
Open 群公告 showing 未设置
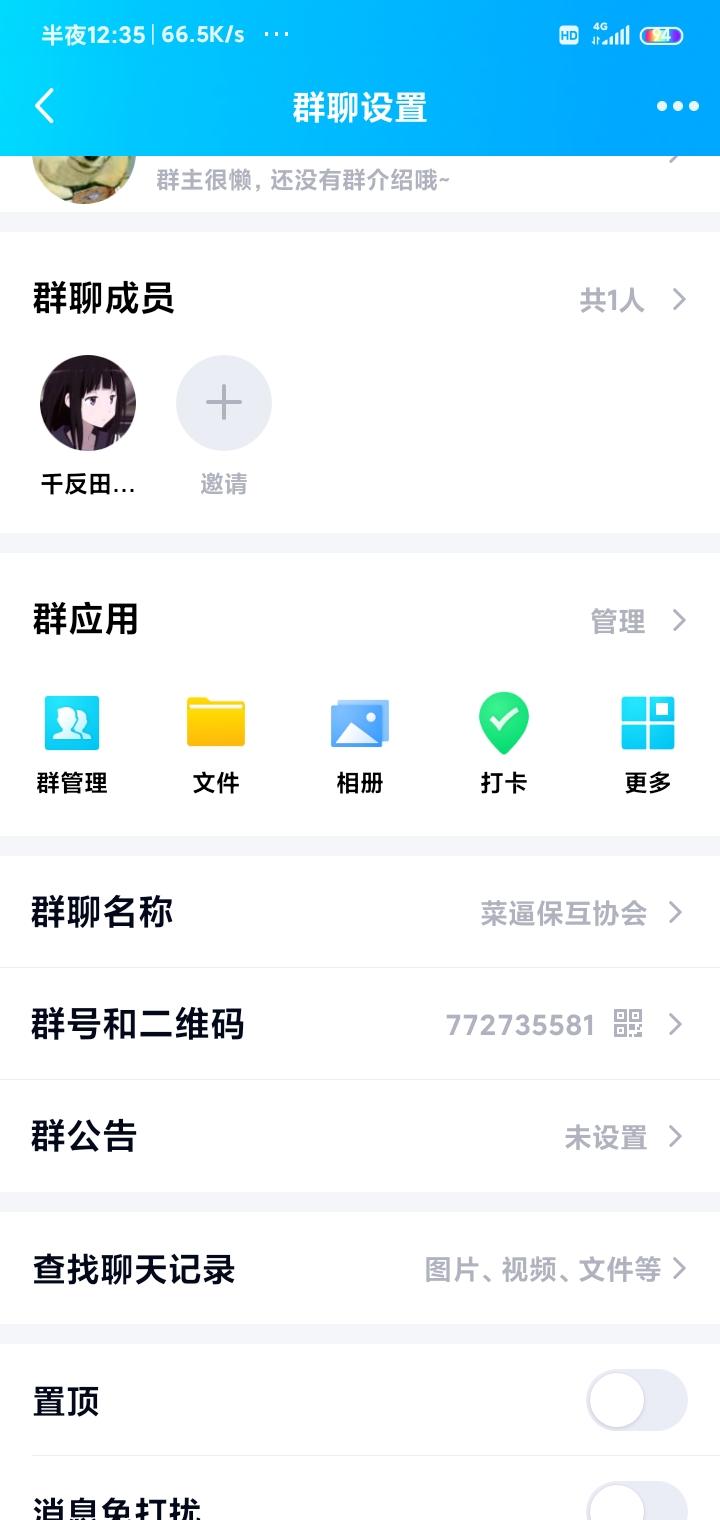360,1138
